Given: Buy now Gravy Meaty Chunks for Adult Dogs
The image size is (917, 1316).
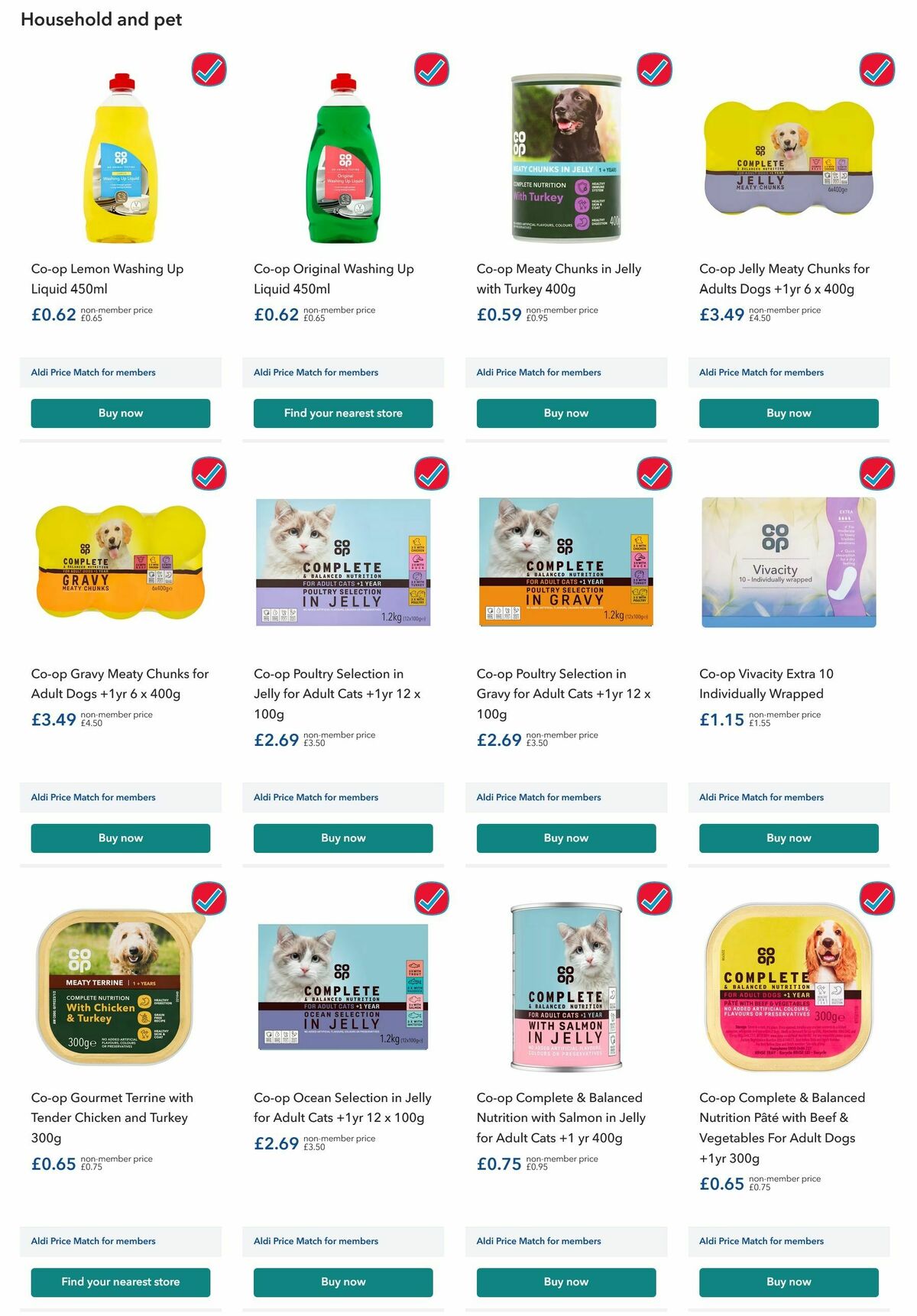Looking at the screenshot, I should [120, 838].
